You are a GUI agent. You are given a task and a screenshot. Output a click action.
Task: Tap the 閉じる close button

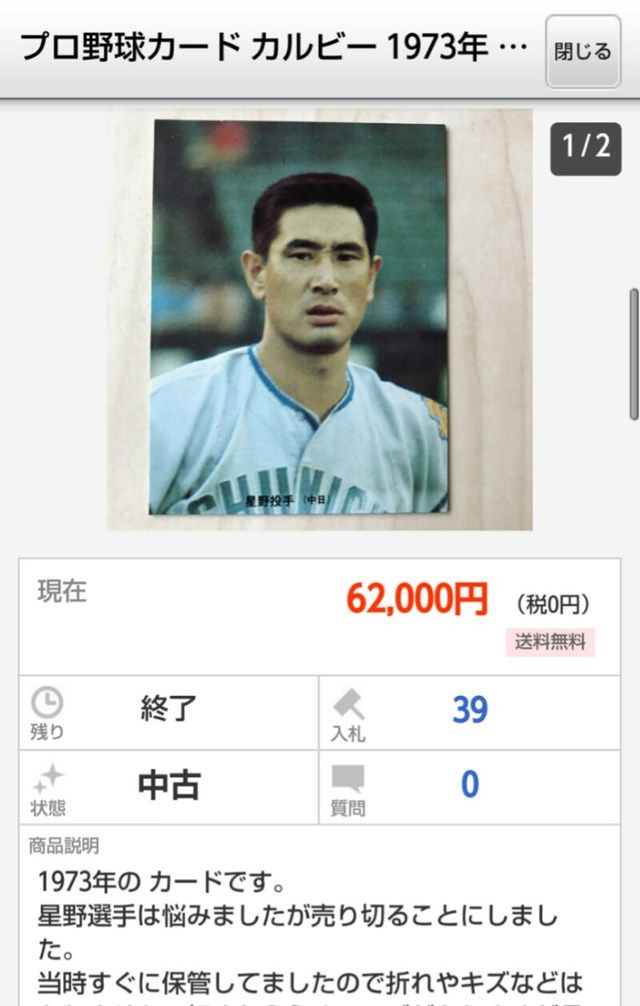[583, 51]
